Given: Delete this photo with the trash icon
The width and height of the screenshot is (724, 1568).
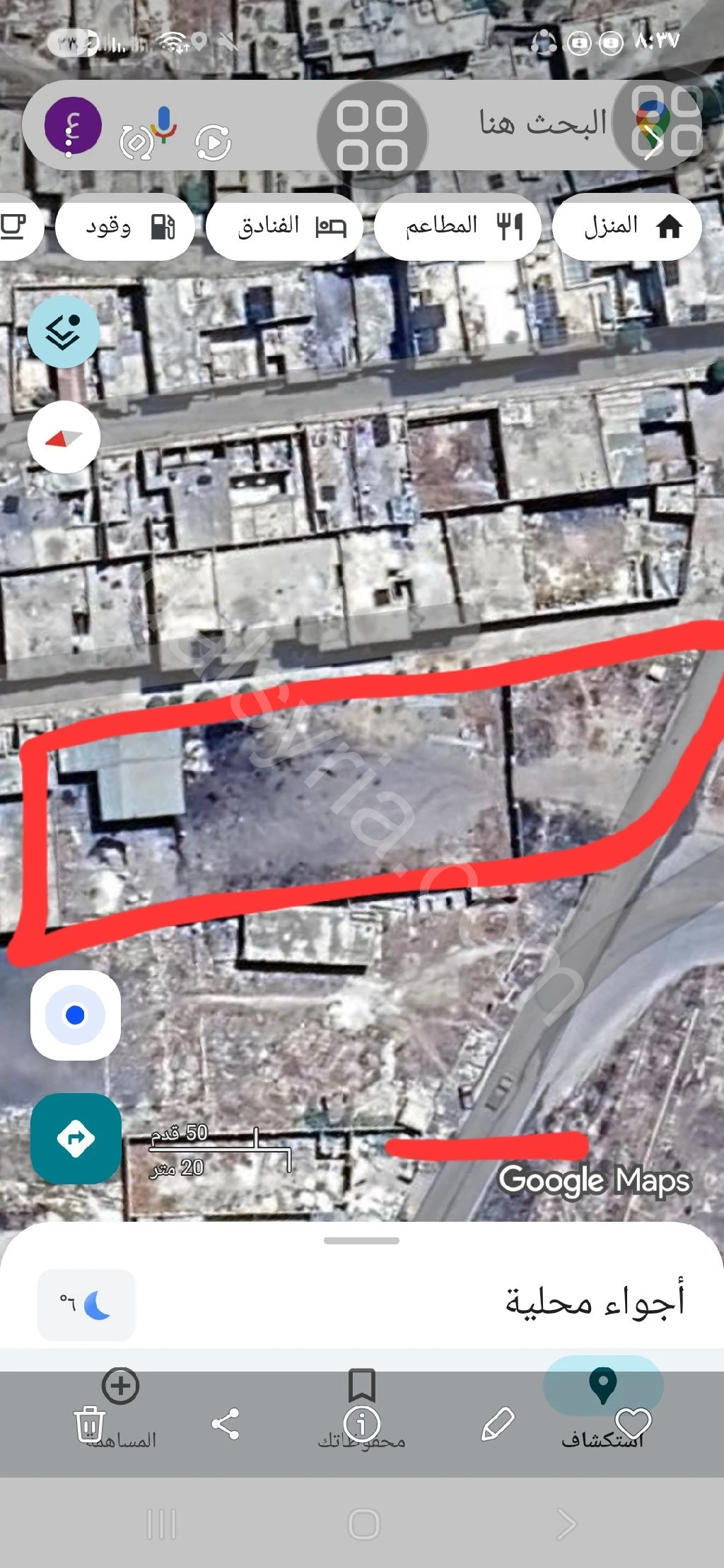Looking at the screenshot, I should [x=90, y=1425].
